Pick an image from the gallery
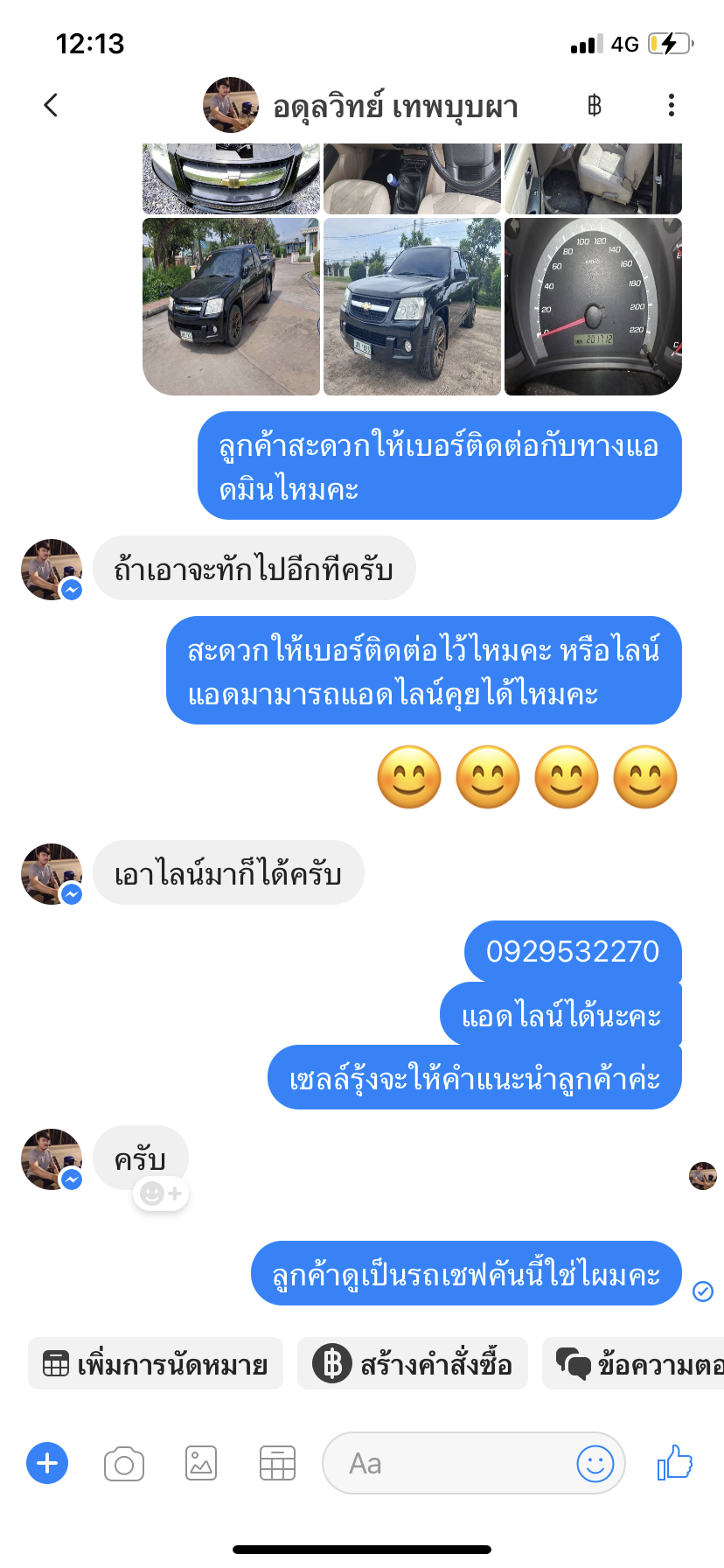 pyautogui.click(x=201, y=1463)
